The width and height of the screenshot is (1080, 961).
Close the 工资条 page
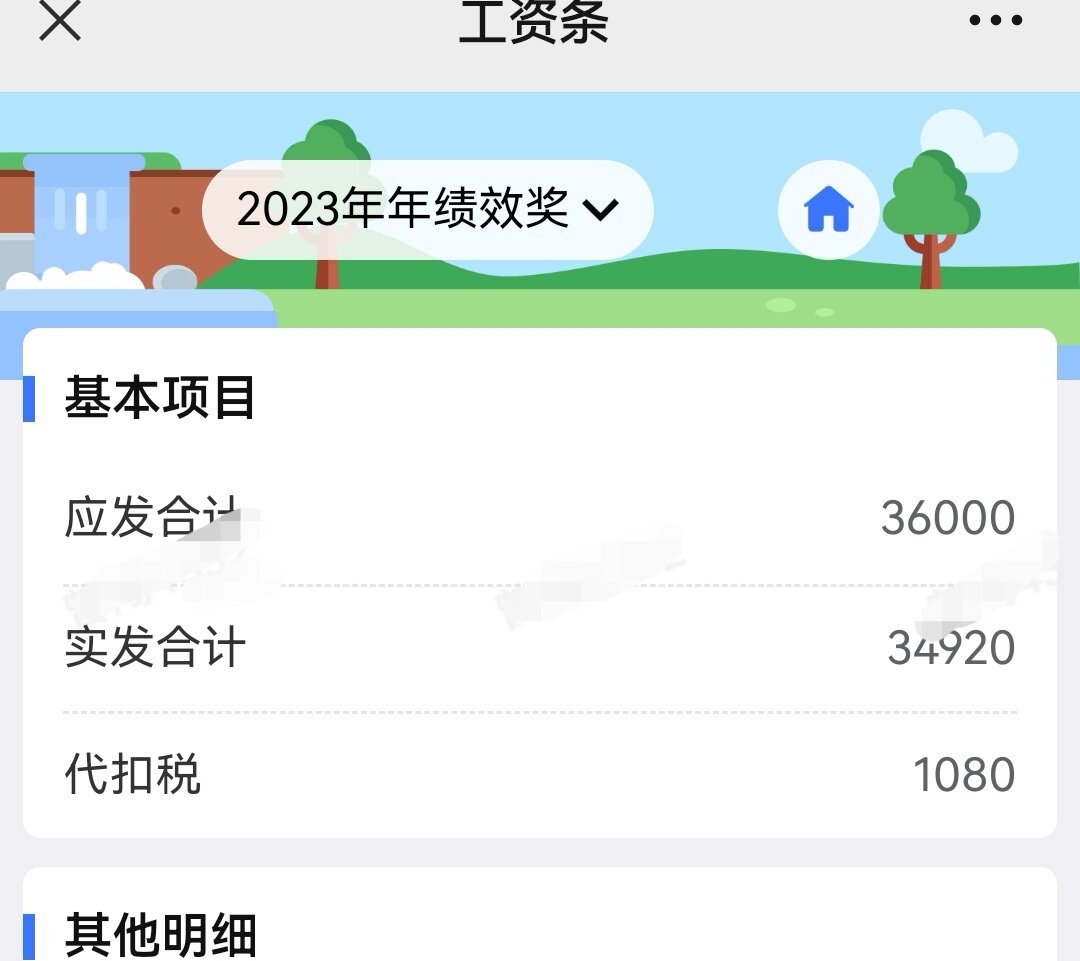coord(59,20)
